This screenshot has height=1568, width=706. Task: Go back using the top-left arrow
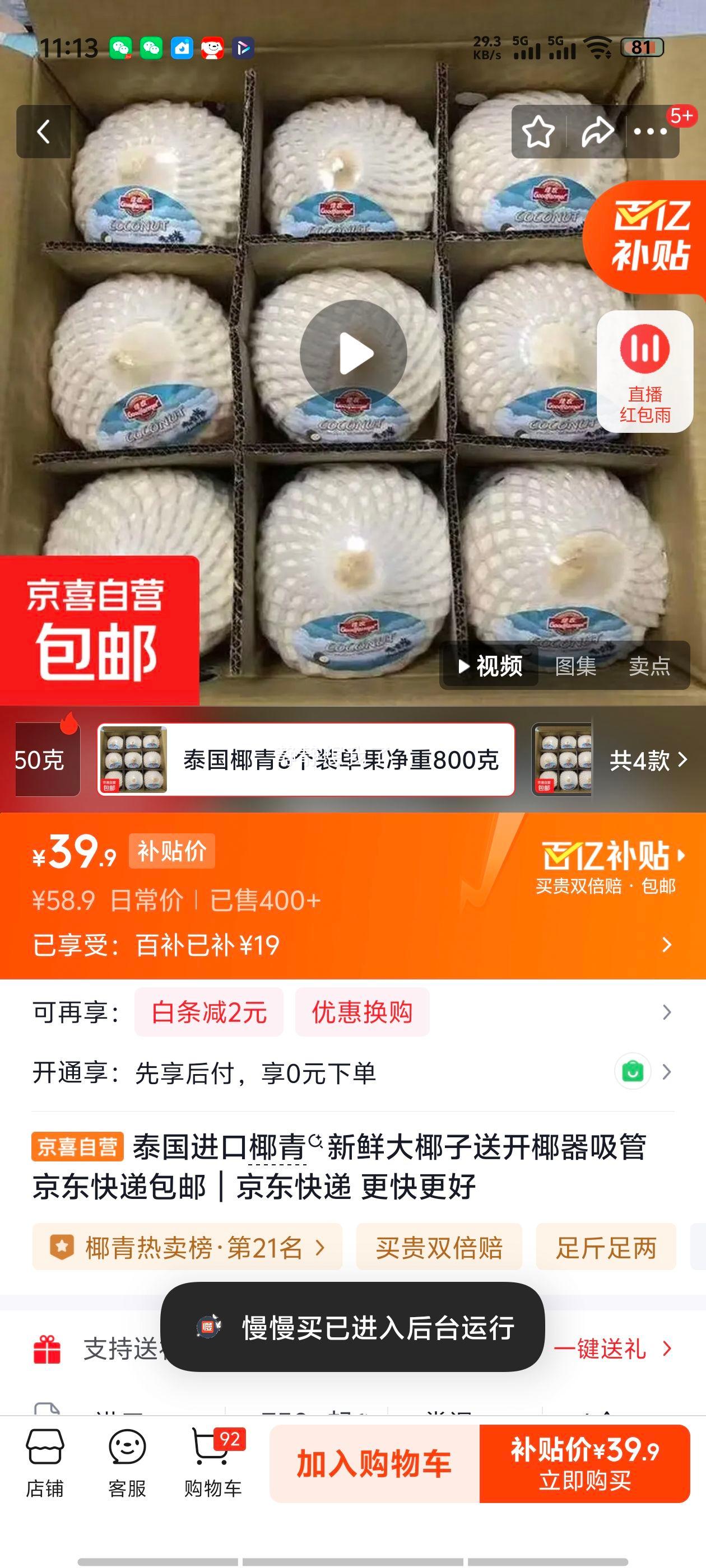point(43,132)
